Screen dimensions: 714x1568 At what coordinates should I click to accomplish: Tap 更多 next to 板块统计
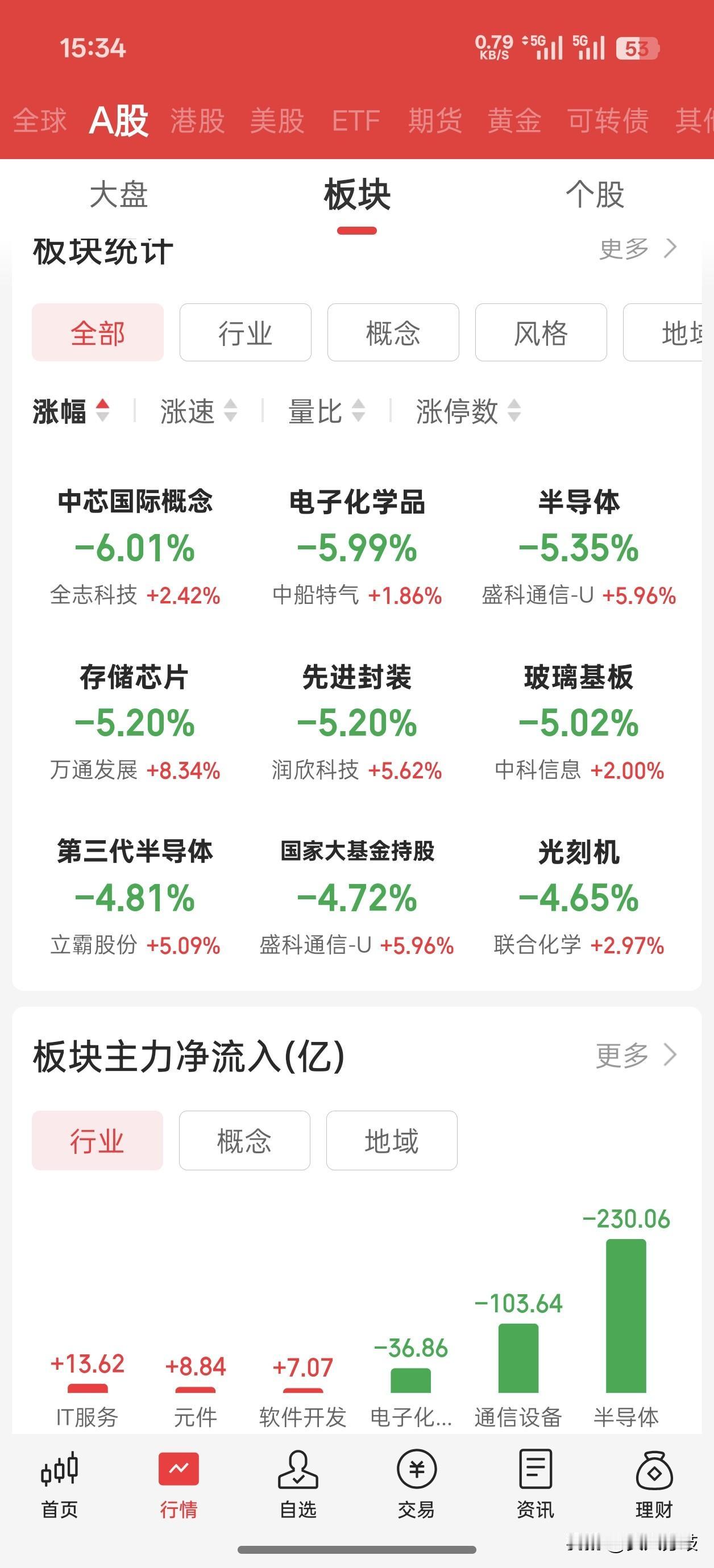(638, 248)
